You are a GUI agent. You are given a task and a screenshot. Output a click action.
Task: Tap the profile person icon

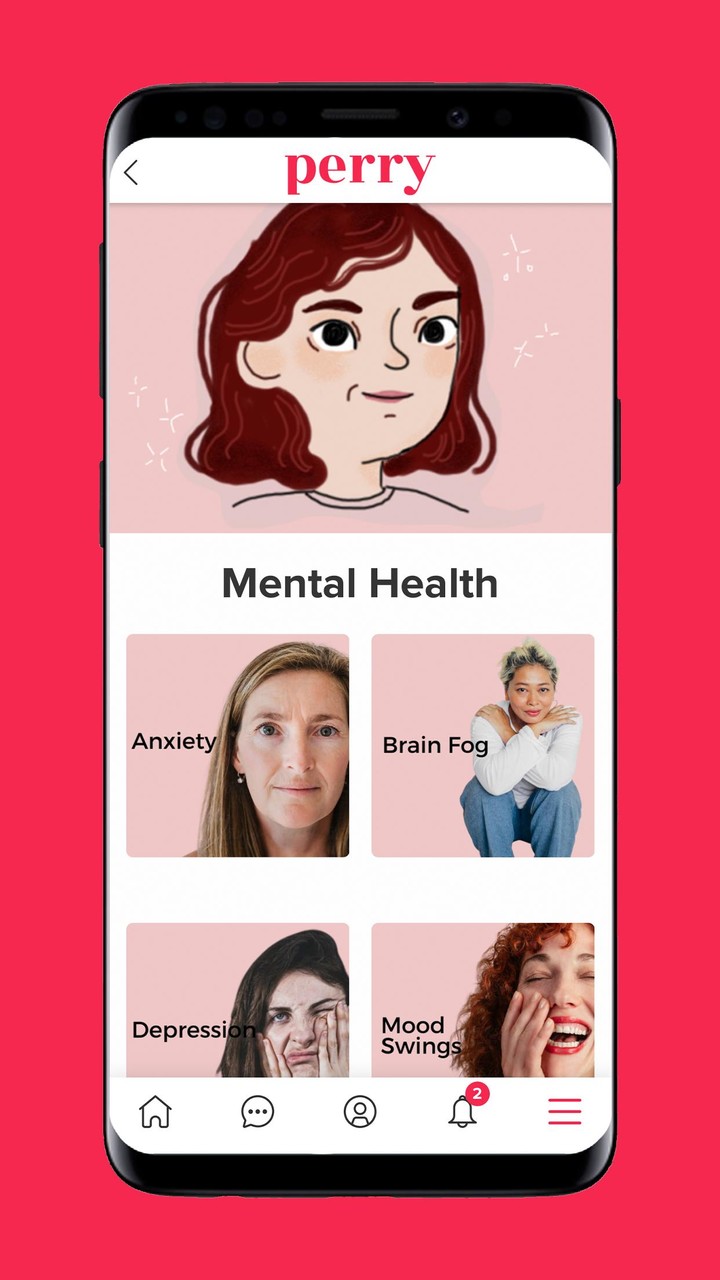[360, 1112]
